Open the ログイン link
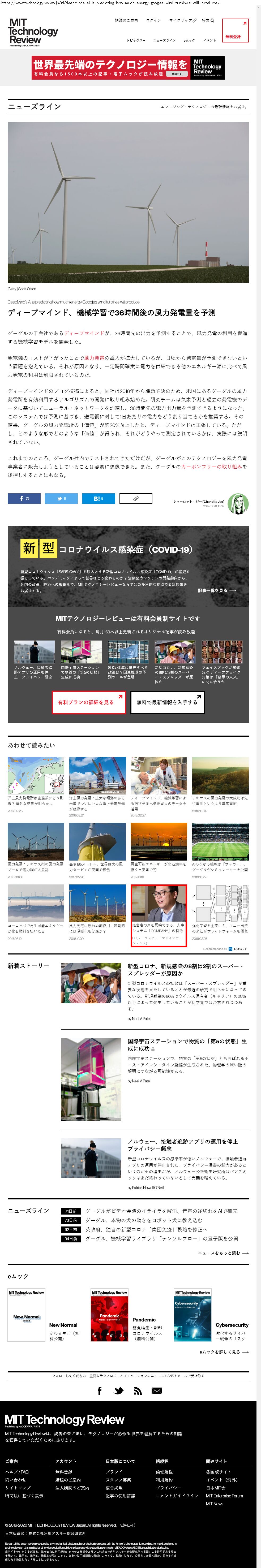 [153, 20]
